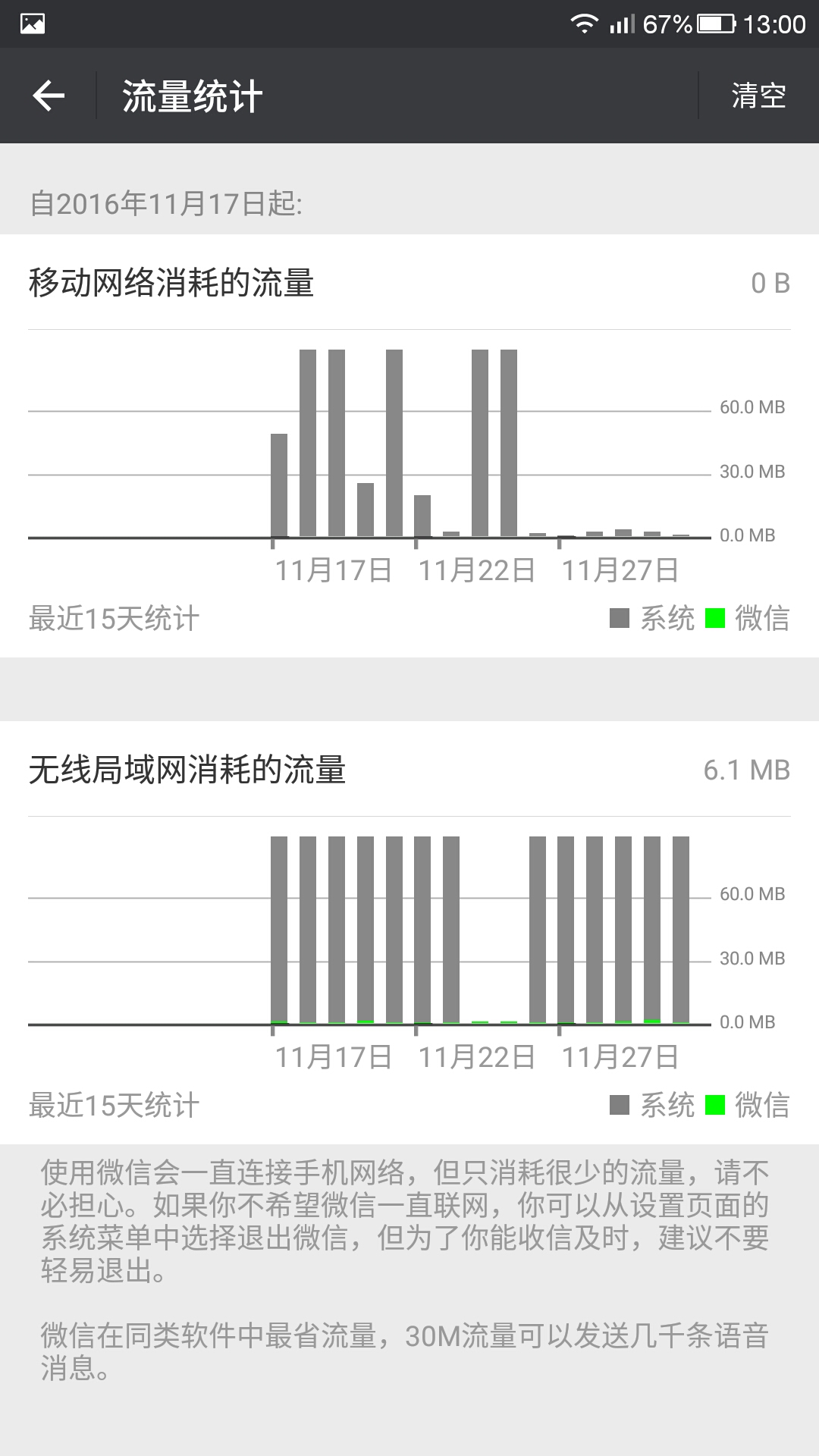Tap 清空 to clear traffic statistics
The height and width of the screenshot is (1456, 819).
[x=758, y=96]
